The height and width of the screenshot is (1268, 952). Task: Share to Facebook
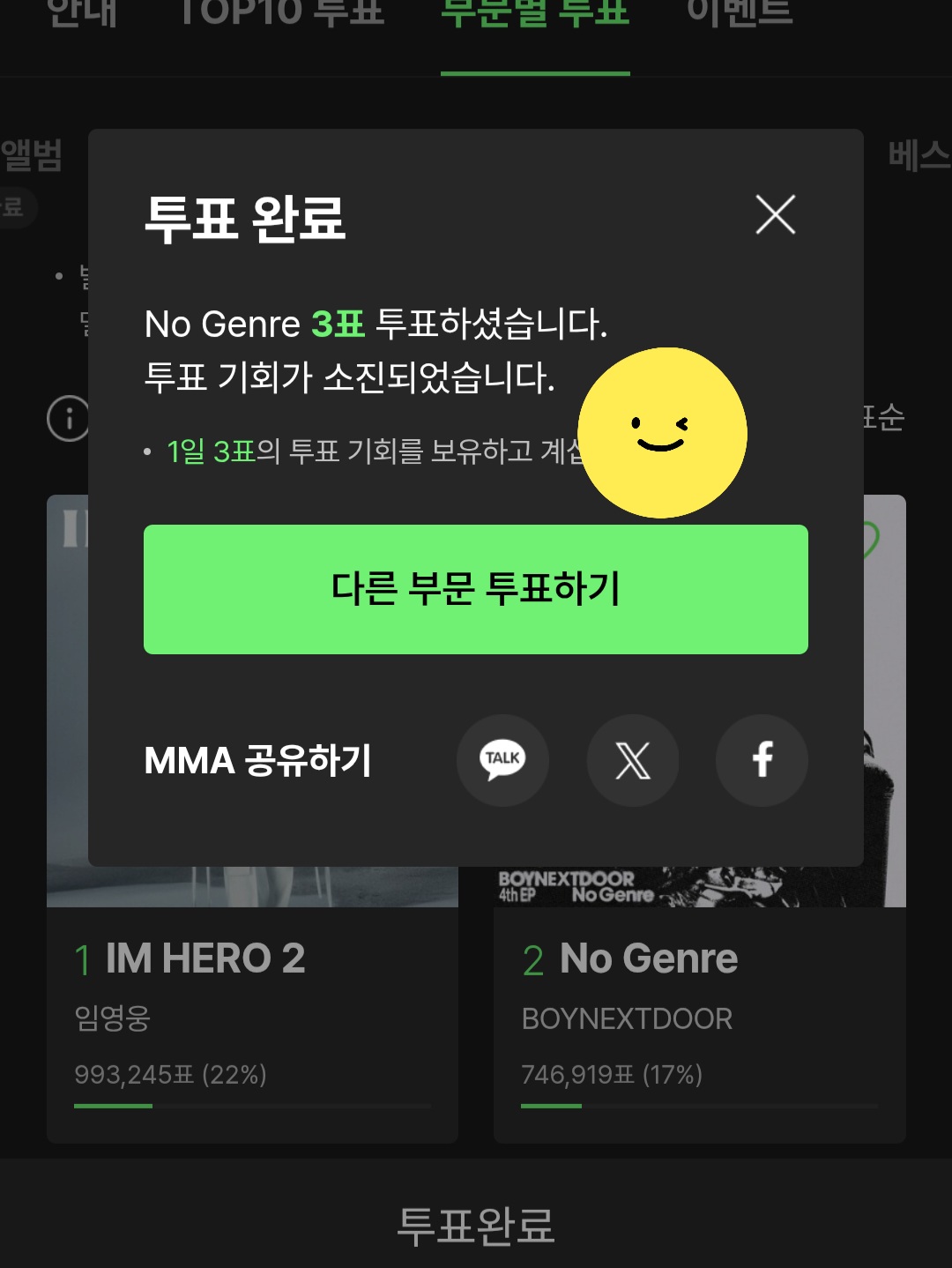point(762,761)
